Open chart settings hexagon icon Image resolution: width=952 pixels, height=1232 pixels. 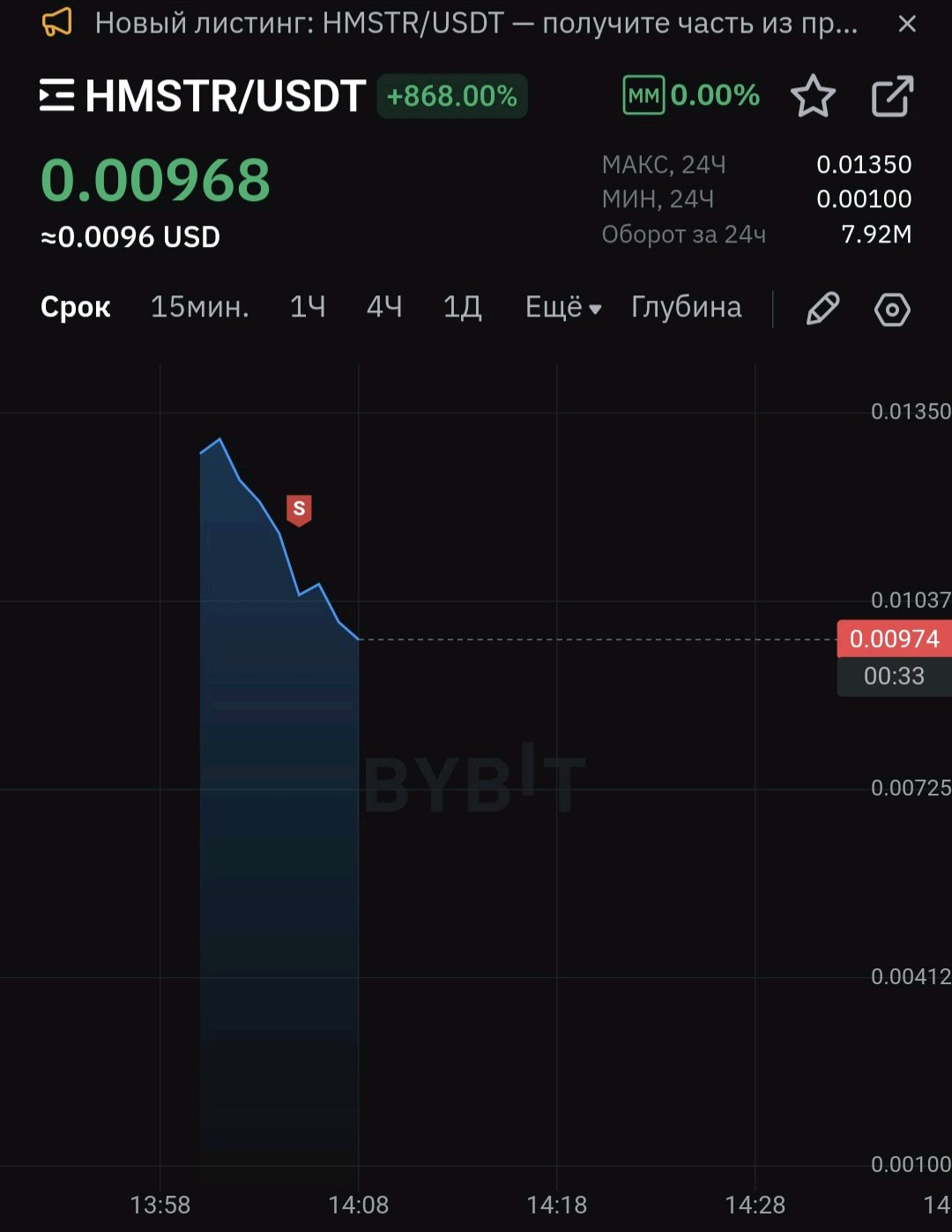coord(892,310)
